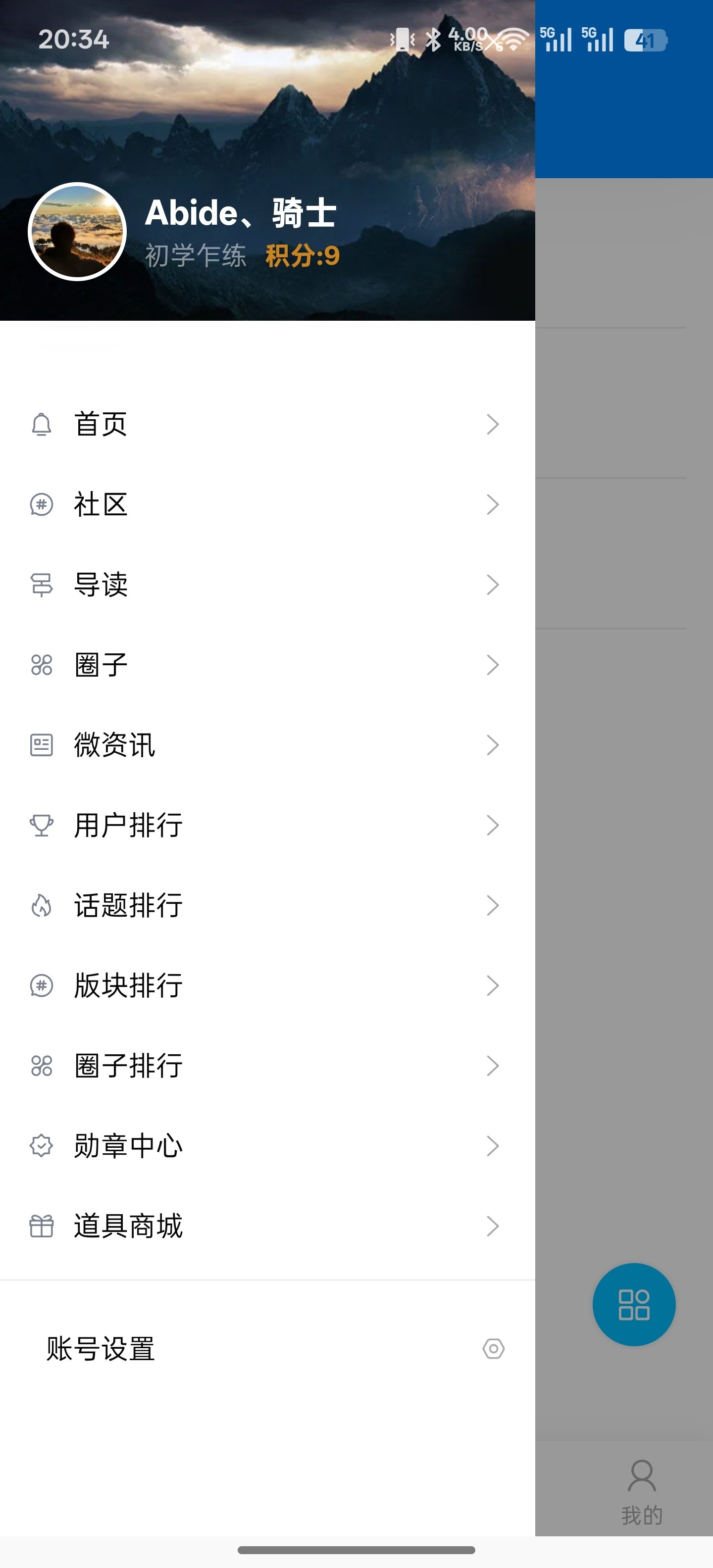The image size is (713, 1568).
Task: View the 微资讯 page
Action: click(267, 745)
